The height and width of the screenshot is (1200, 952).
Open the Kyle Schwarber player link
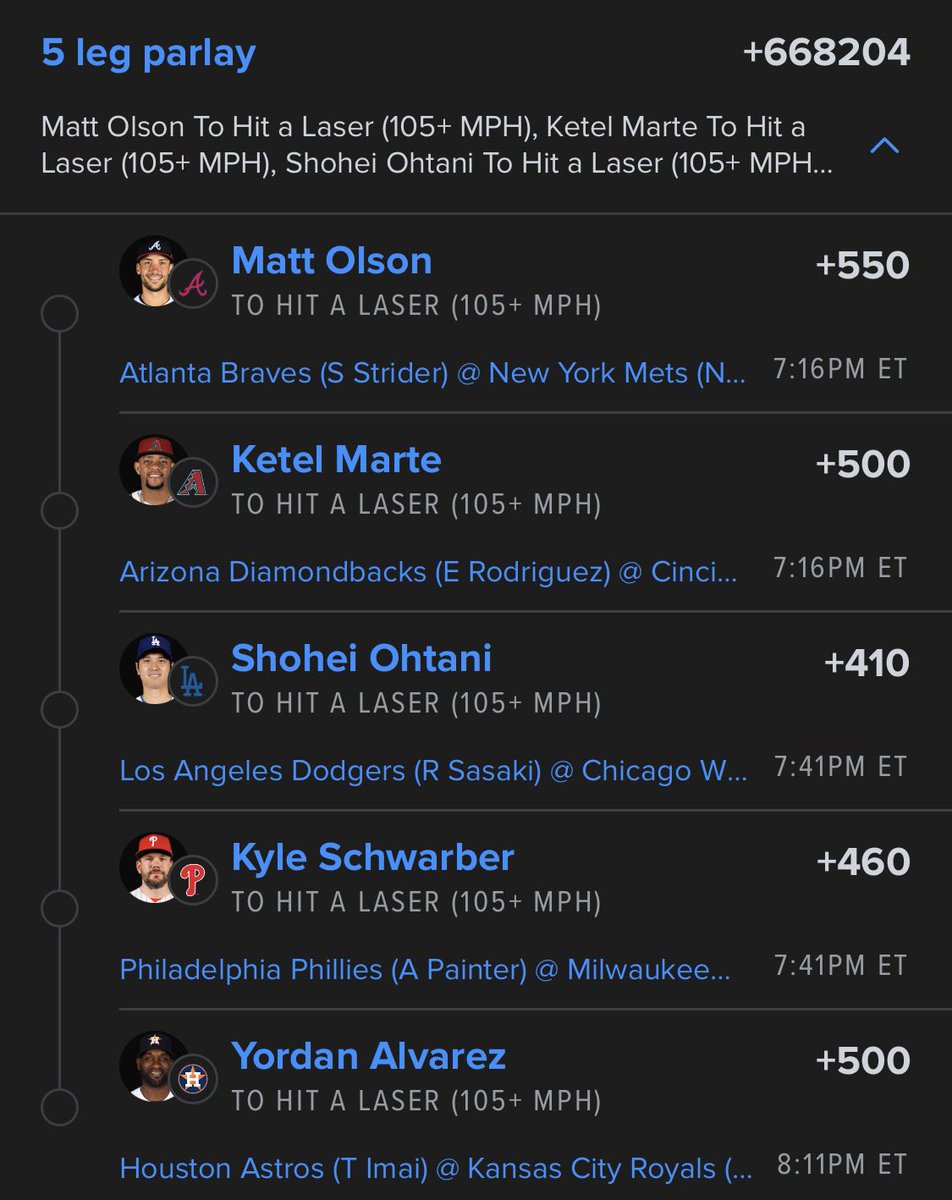372,858
